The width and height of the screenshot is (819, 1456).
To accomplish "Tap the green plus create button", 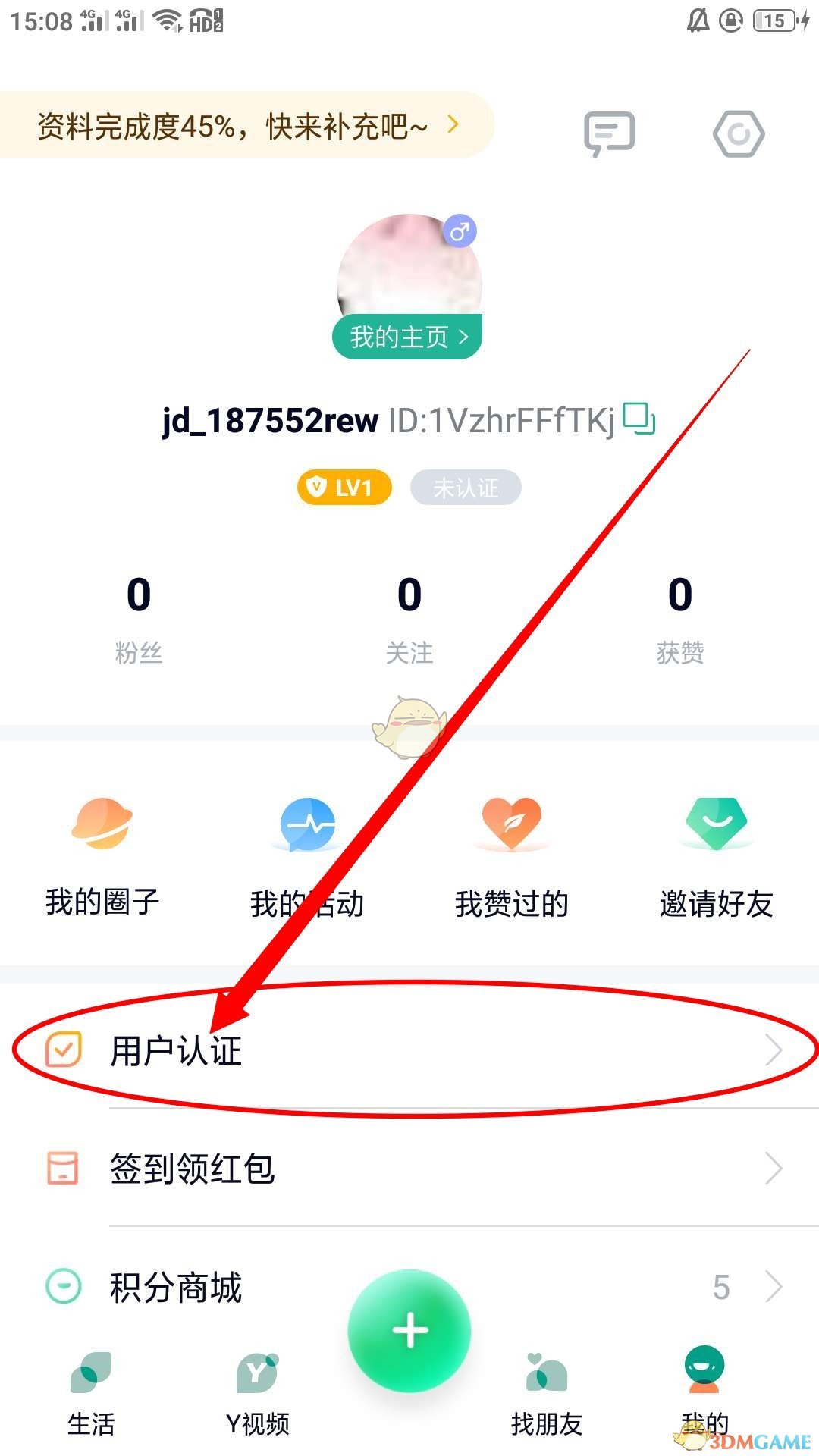I will point(409,1331).
